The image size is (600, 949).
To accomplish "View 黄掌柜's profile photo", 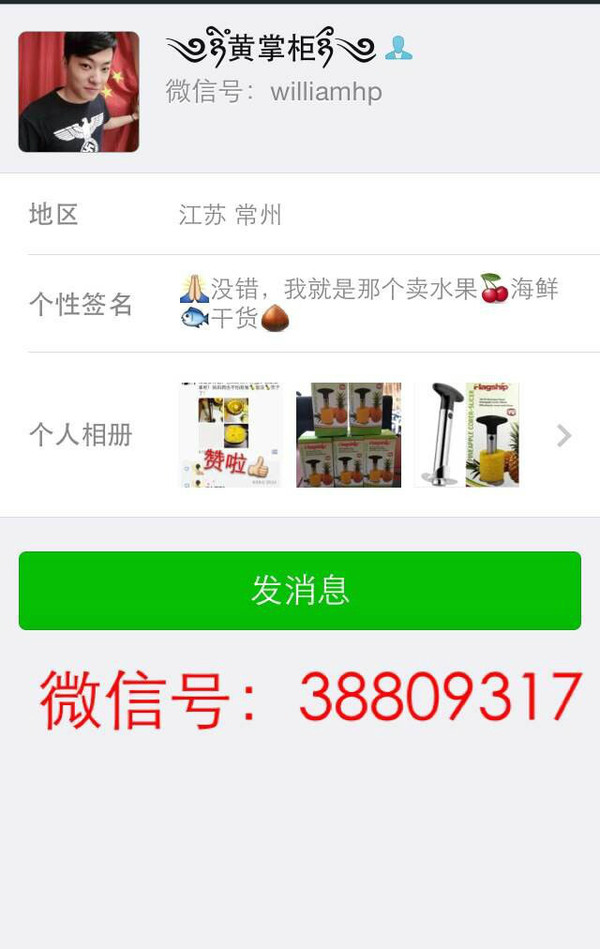I will pos(79,92).
